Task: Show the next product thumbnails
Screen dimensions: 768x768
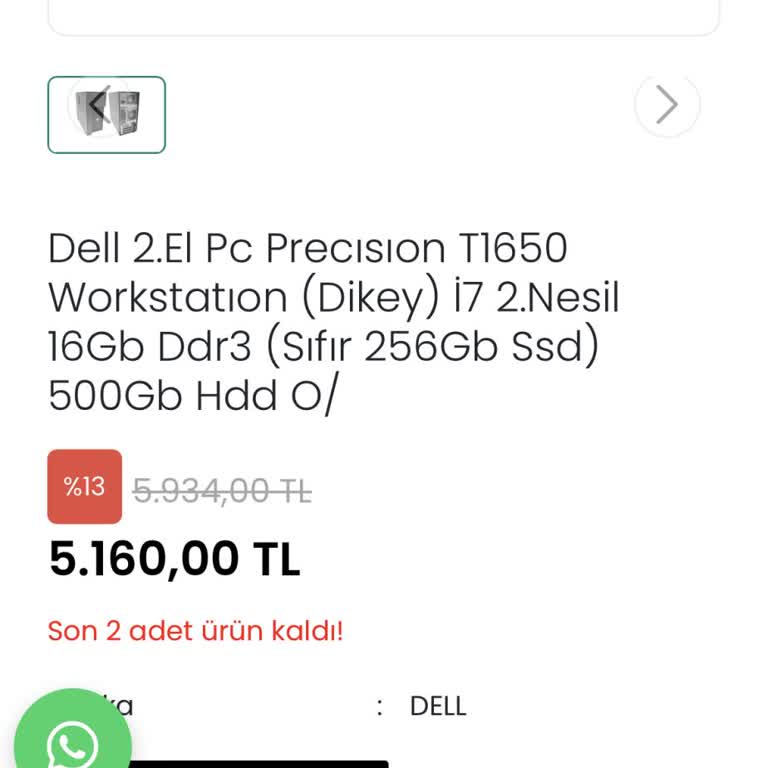Action: (x=667, y=105)
